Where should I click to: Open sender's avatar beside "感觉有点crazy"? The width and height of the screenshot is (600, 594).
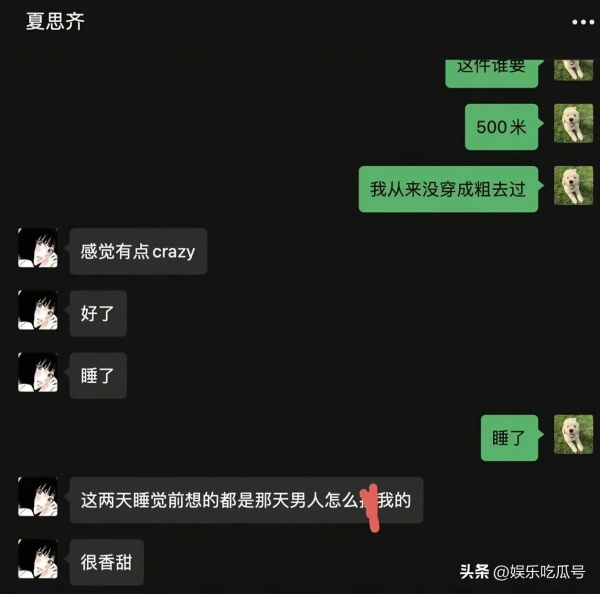38,248
